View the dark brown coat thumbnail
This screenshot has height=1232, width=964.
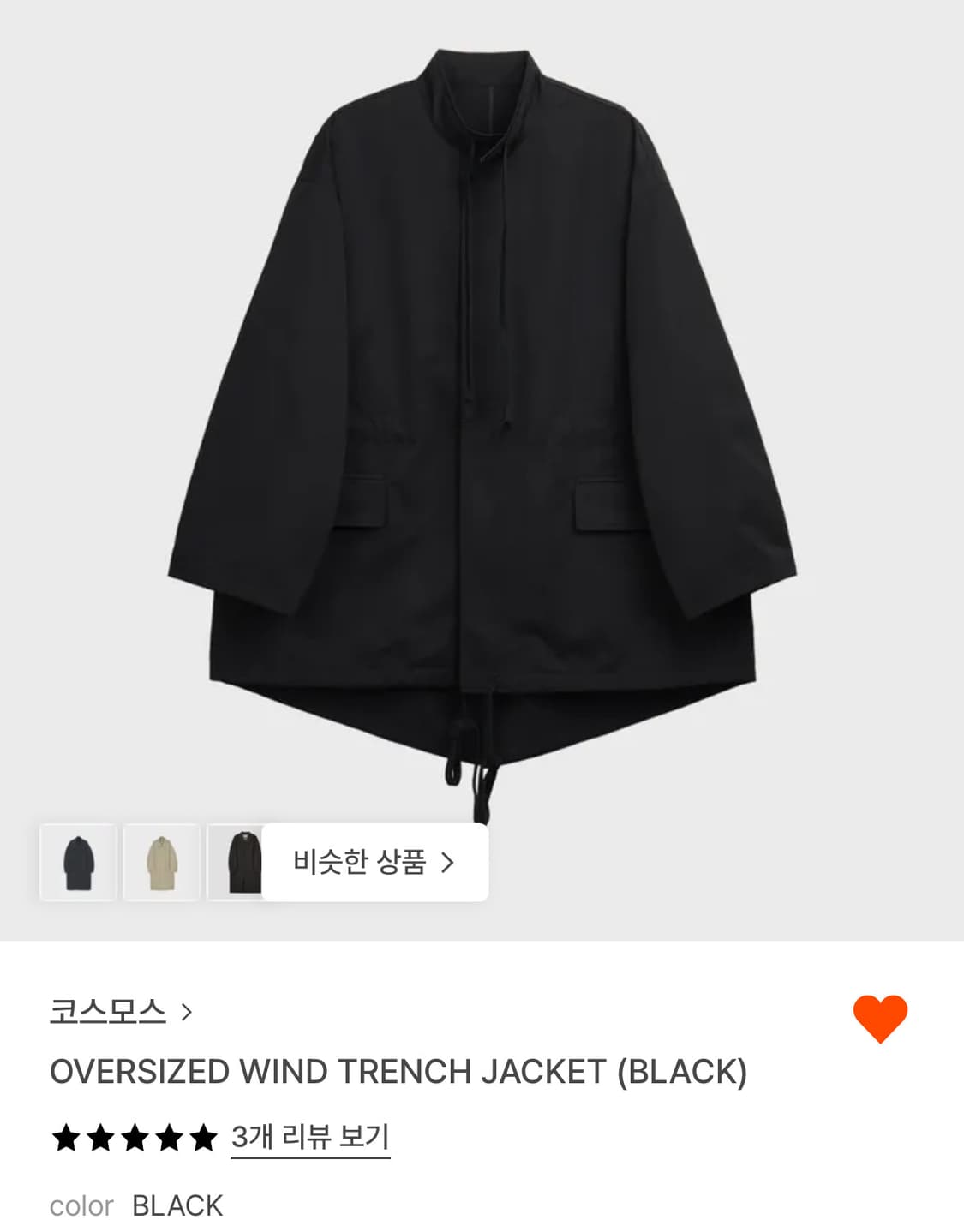[x=238, y=862]
